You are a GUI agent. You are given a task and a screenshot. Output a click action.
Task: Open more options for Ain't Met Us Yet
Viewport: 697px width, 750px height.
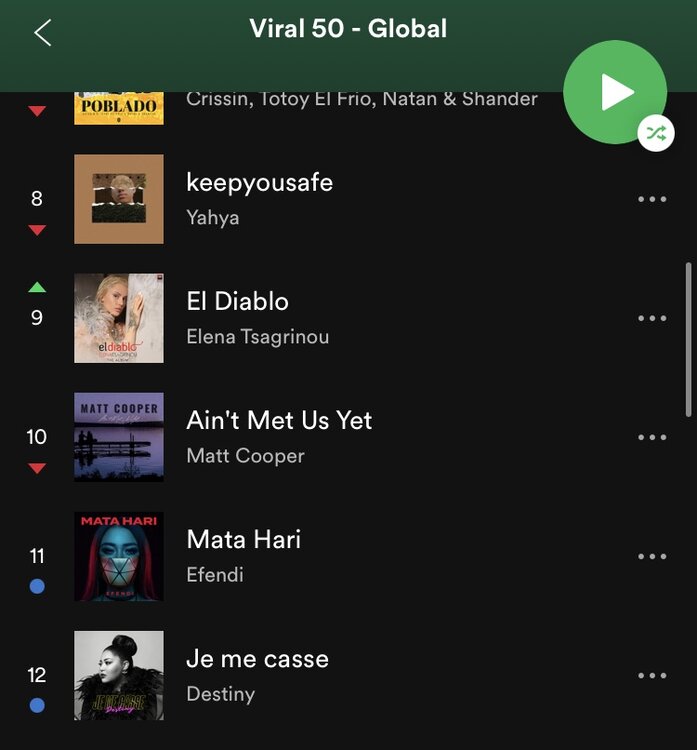click(x=652, y=437)
